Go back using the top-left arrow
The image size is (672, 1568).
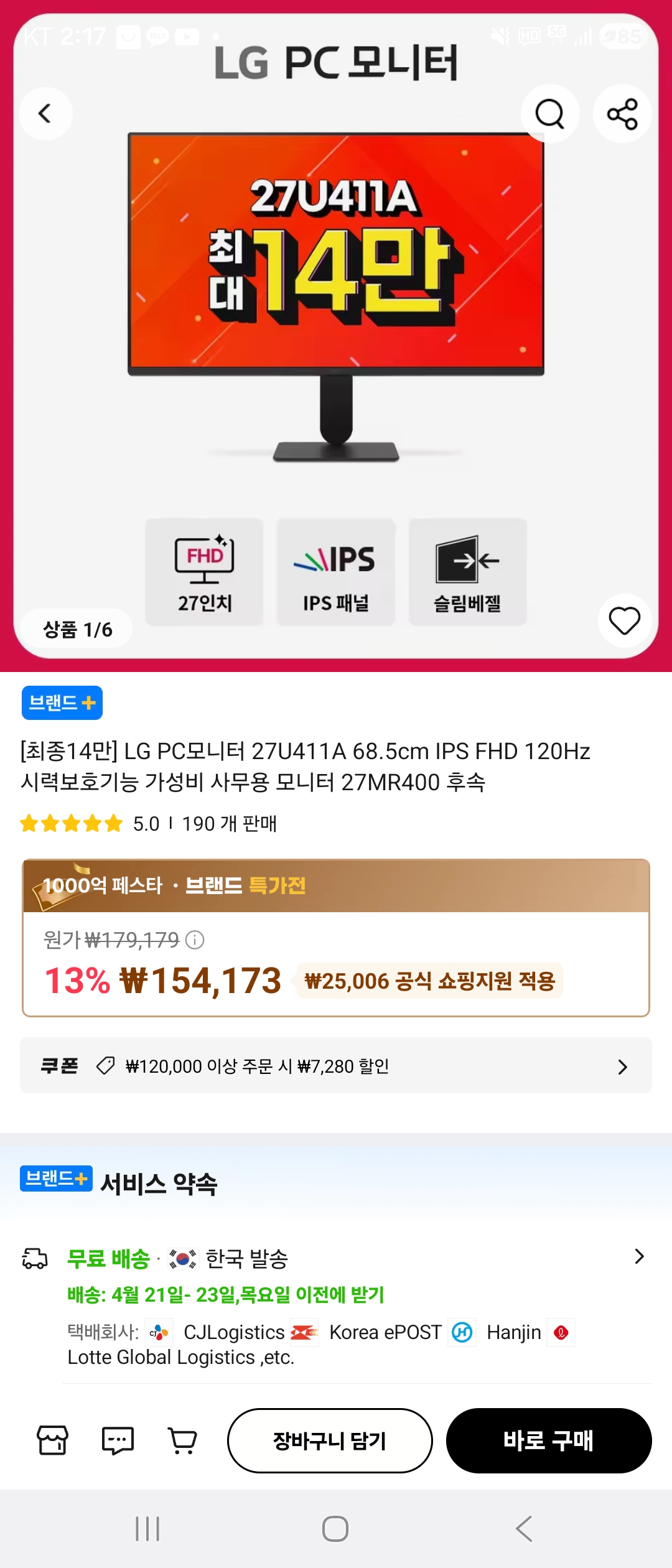pyautogui.click(x=45, y=114)
